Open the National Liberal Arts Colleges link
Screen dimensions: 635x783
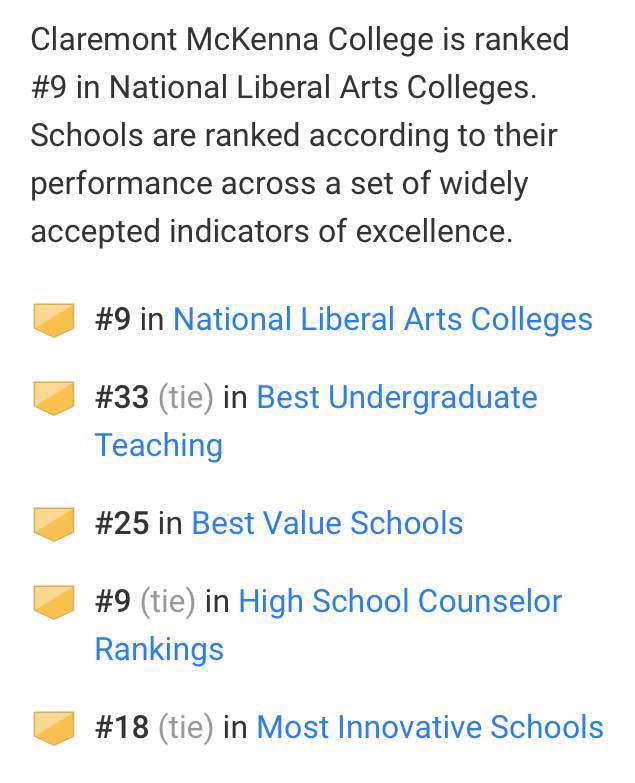(382, 319)
